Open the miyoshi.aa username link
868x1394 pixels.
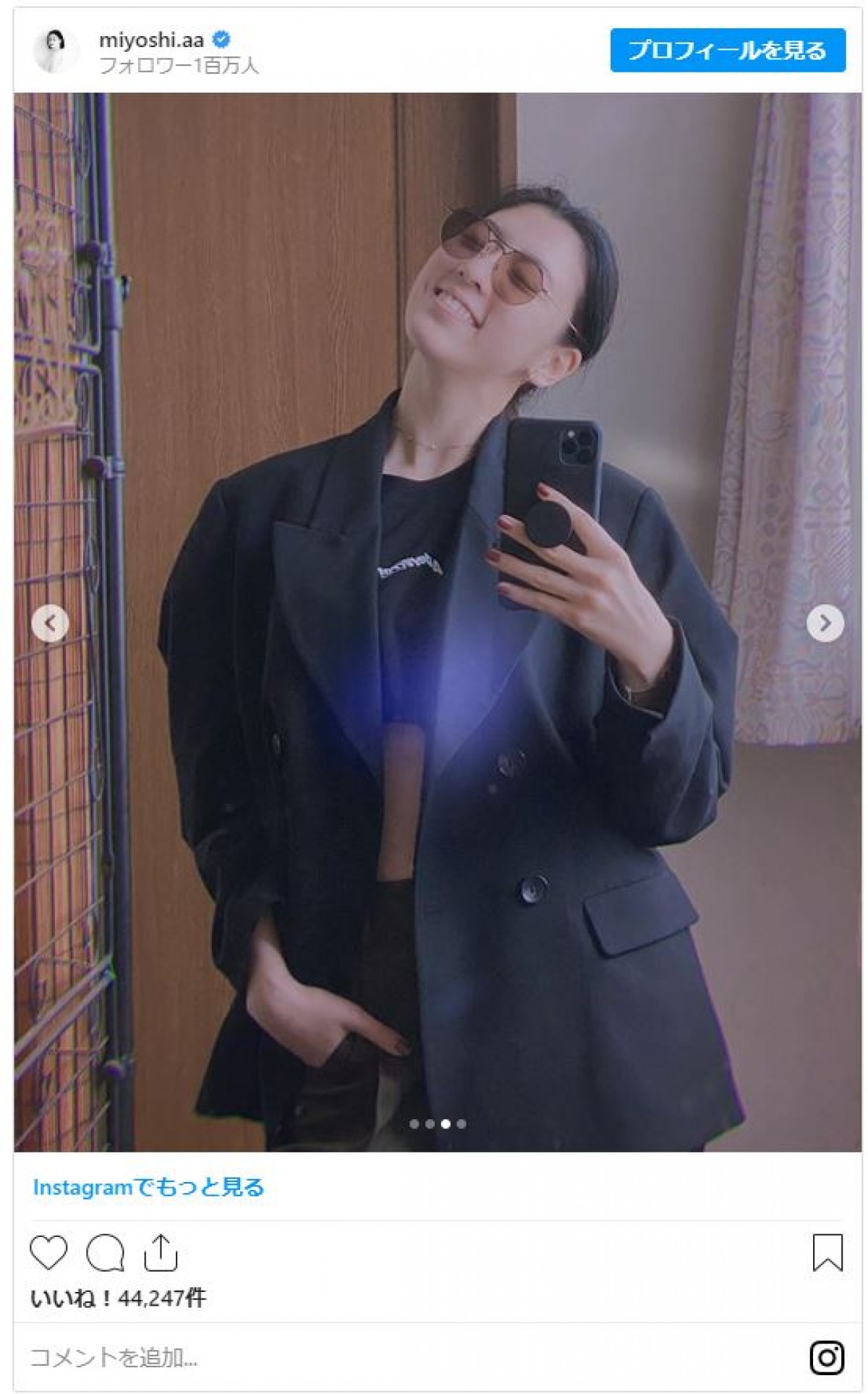pos(151,40)
